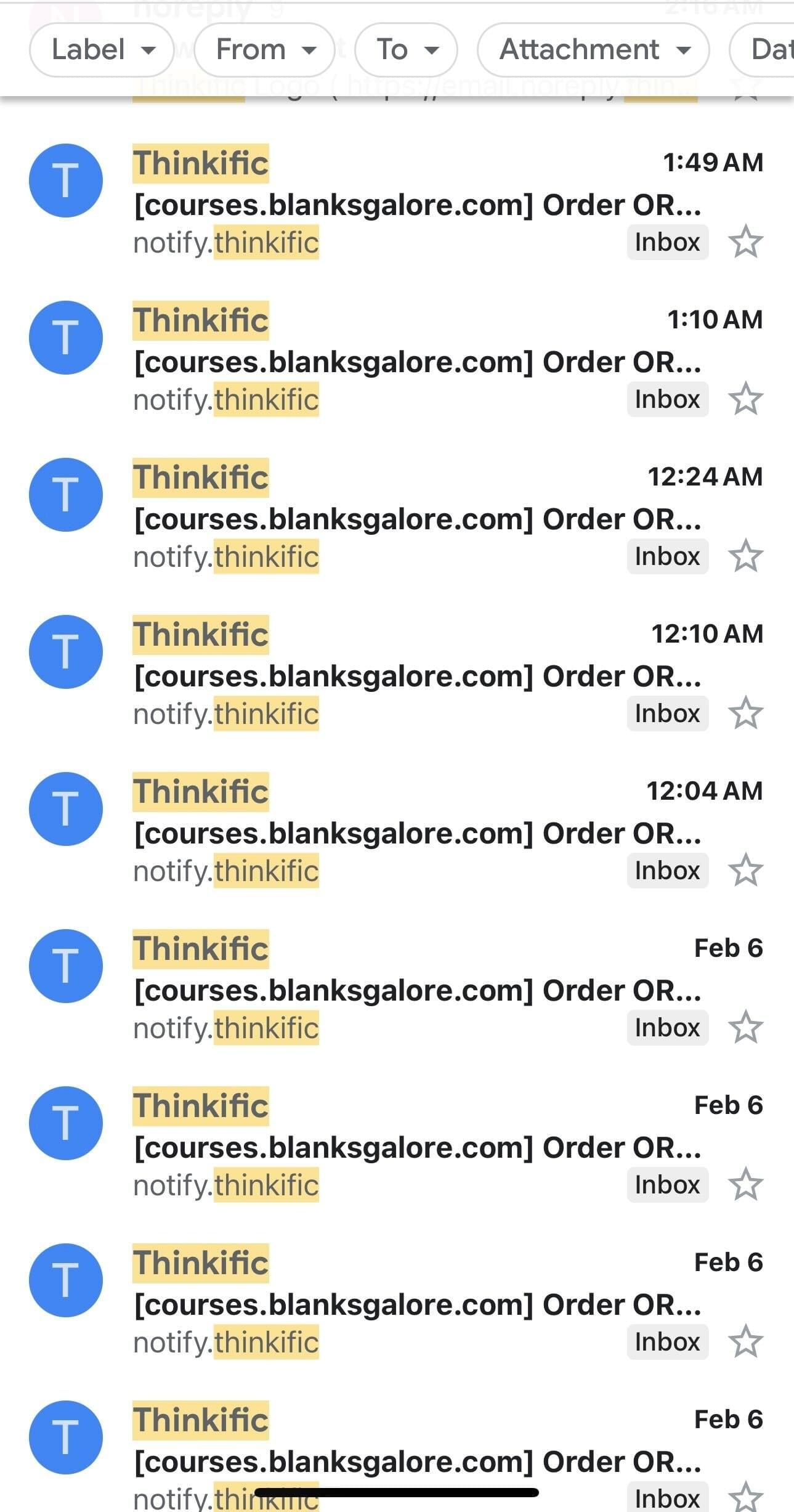Open the To filter dropdown
Viewport: 794px width, 1512px height.
(x=407, y=50)
